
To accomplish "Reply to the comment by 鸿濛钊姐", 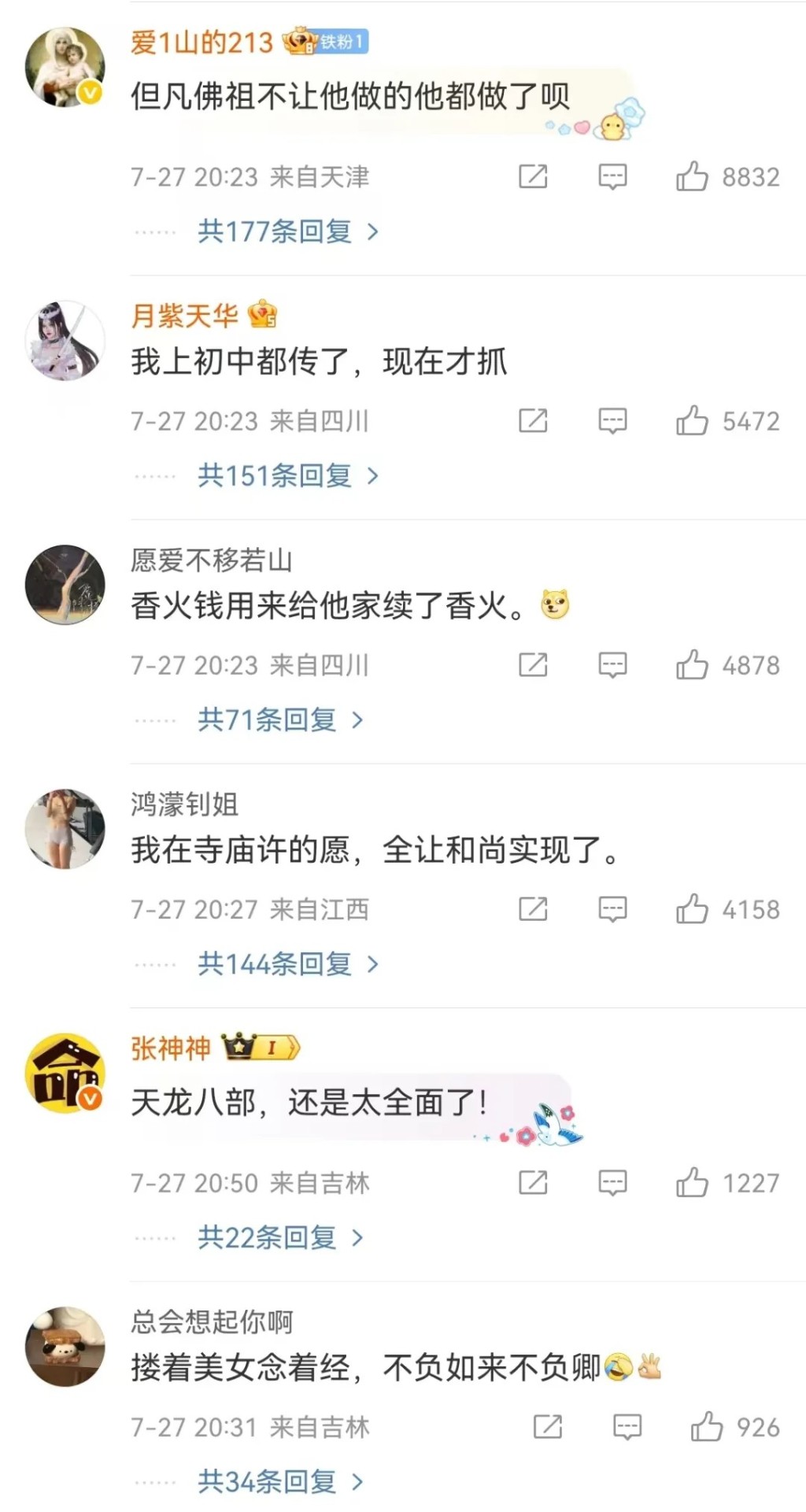I will [x=612, y=909].
